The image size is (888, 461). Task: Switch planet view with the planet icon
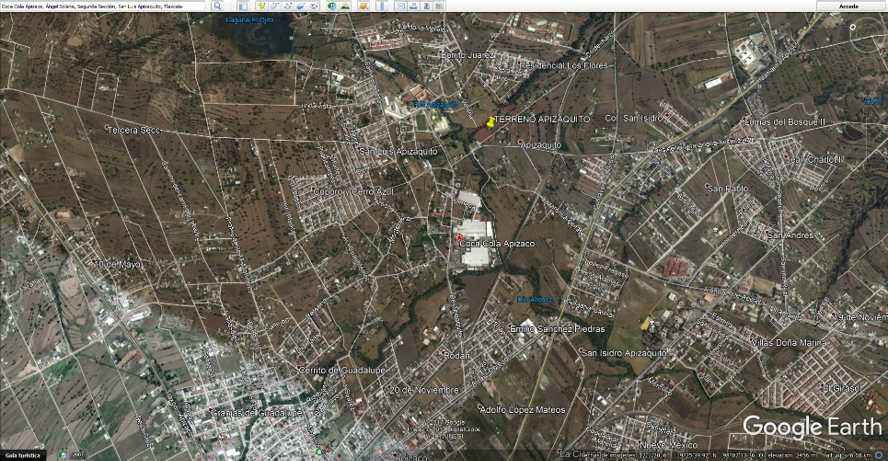(363, 6)
